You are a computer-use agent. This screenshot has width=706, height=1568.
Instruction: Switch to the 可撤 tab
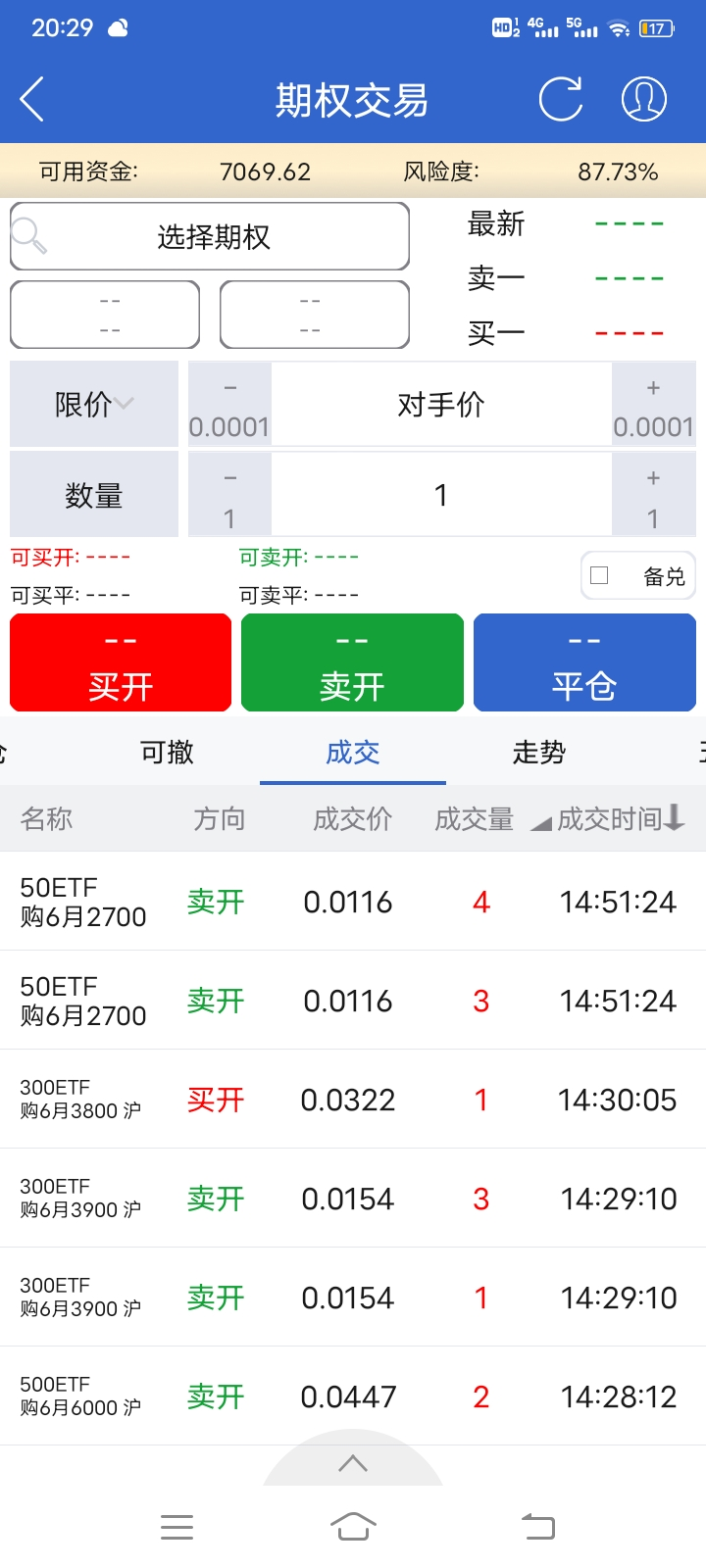[167, 753]
